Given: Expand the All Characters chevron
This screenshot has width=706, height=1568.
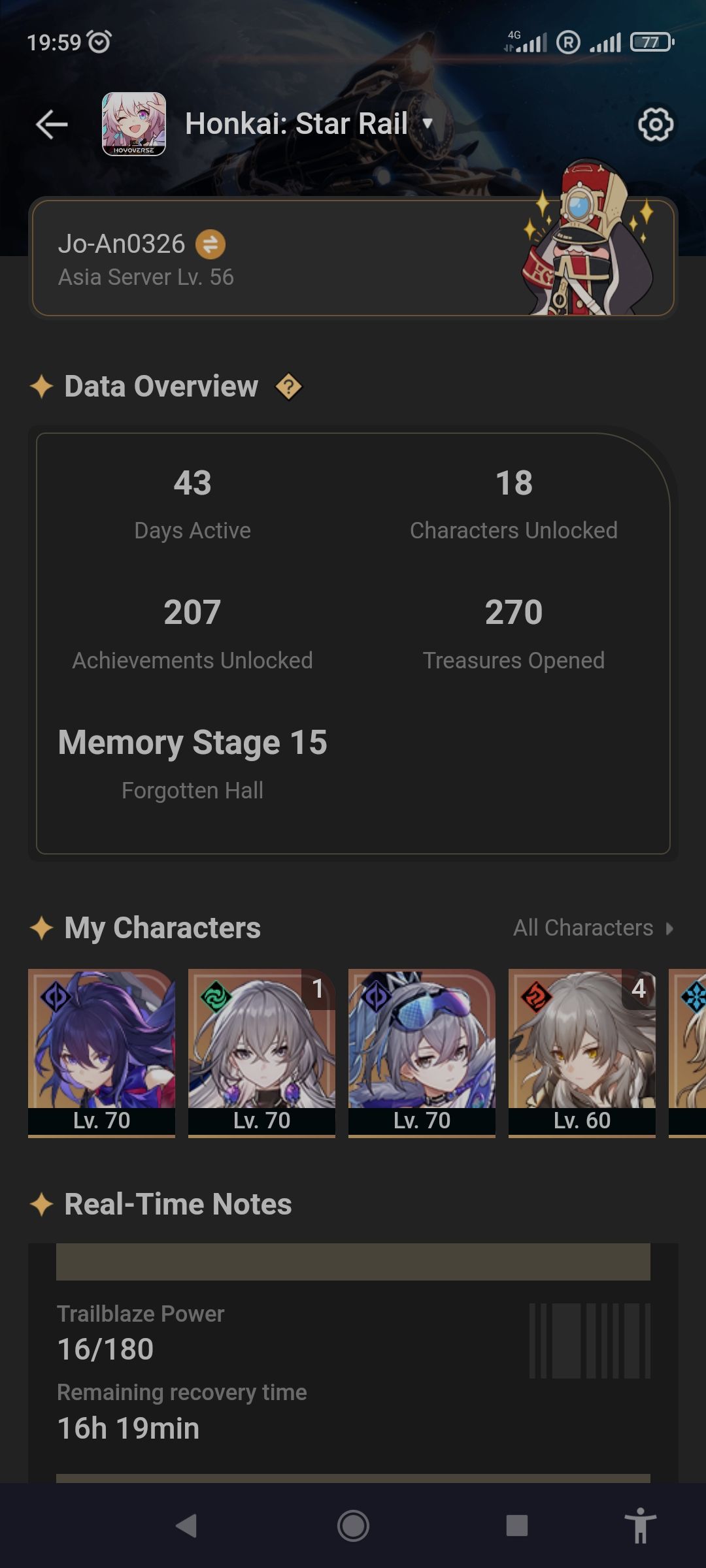Looking at the screenshot, I should [669, 928].
